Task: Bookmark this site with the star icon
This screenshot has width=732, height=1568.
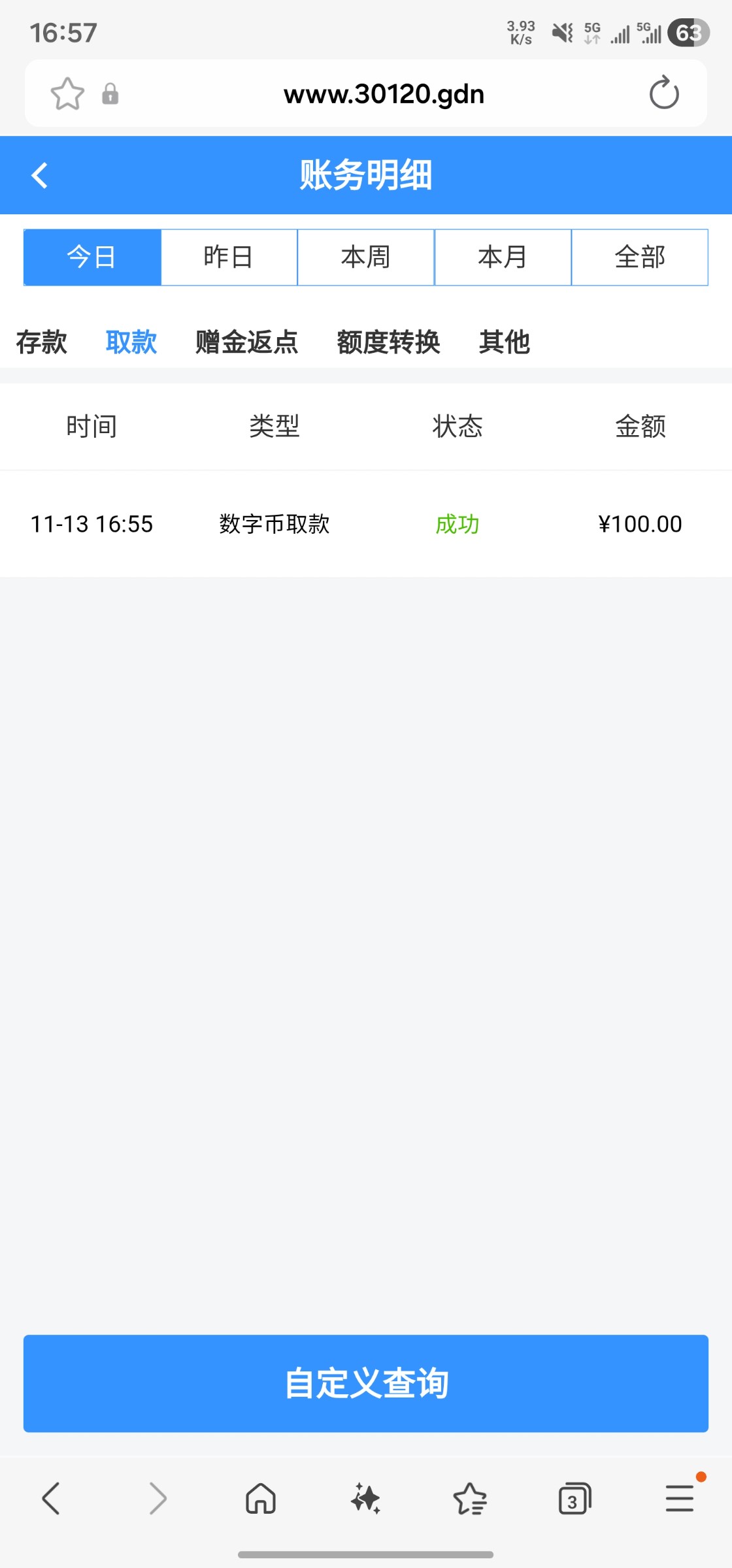Action: [x=67, y=93]
